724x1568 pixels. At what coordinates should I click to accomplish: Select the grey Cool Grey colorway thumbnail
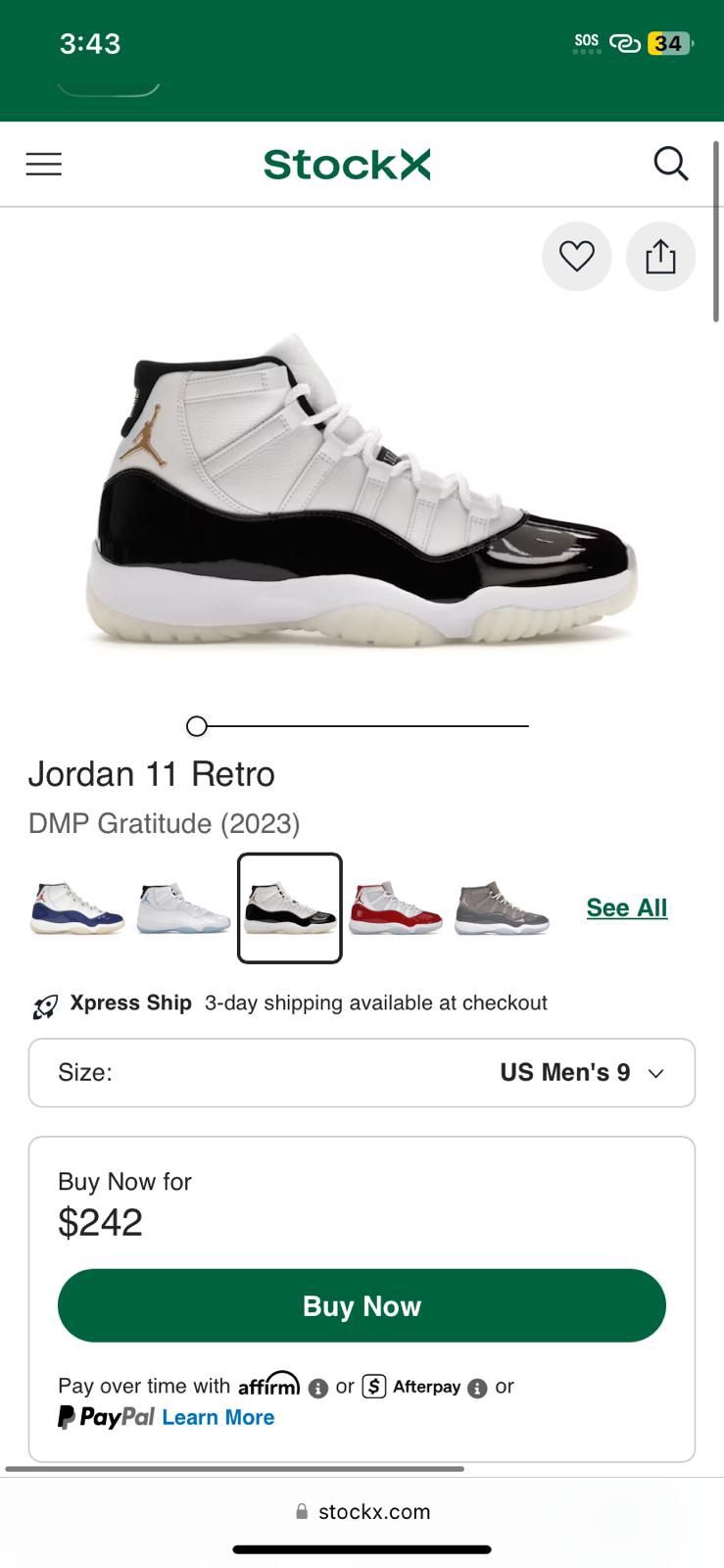(x=502, y=907)
